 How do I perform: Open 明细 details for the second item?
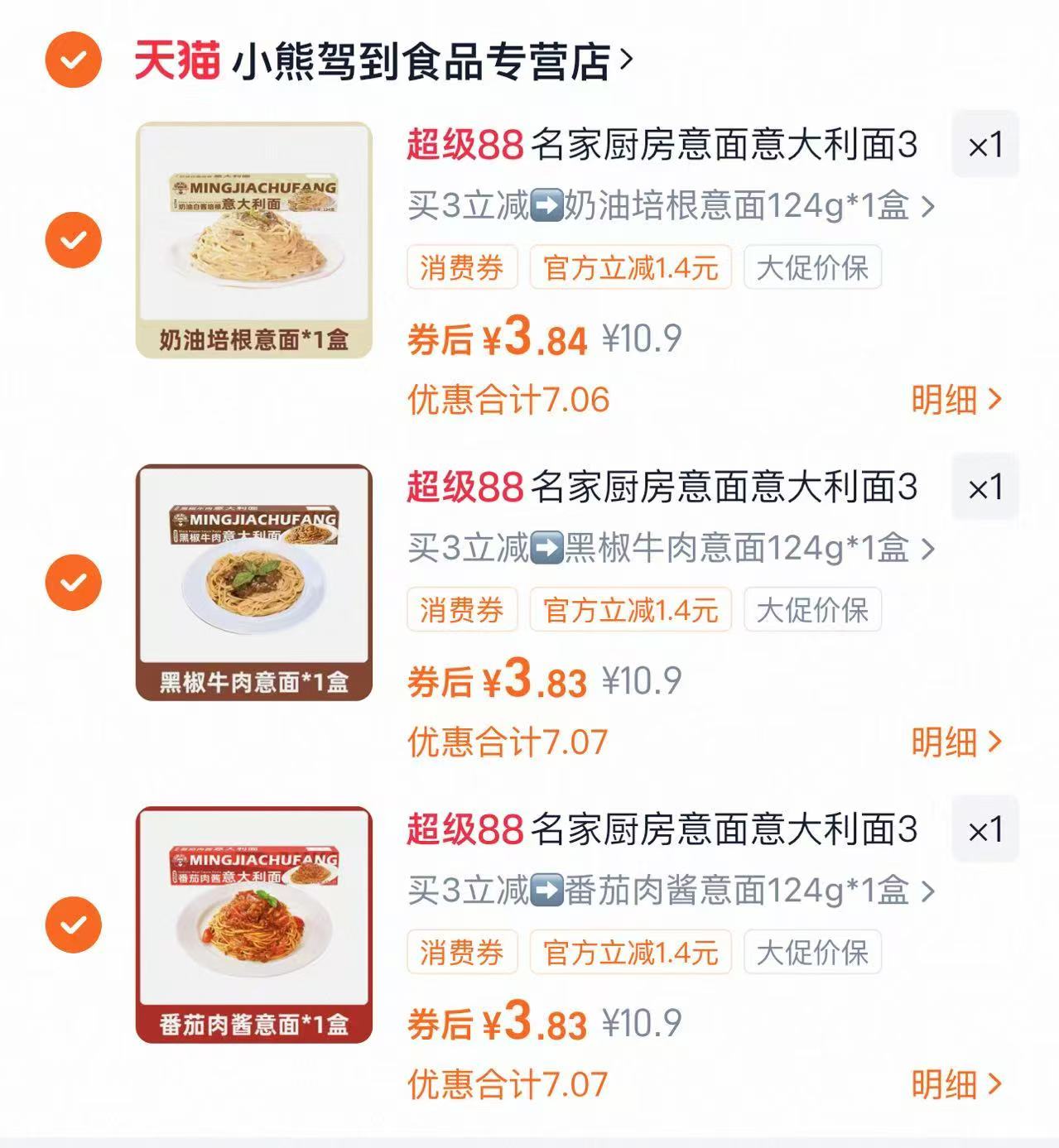(x=956, y=742)
